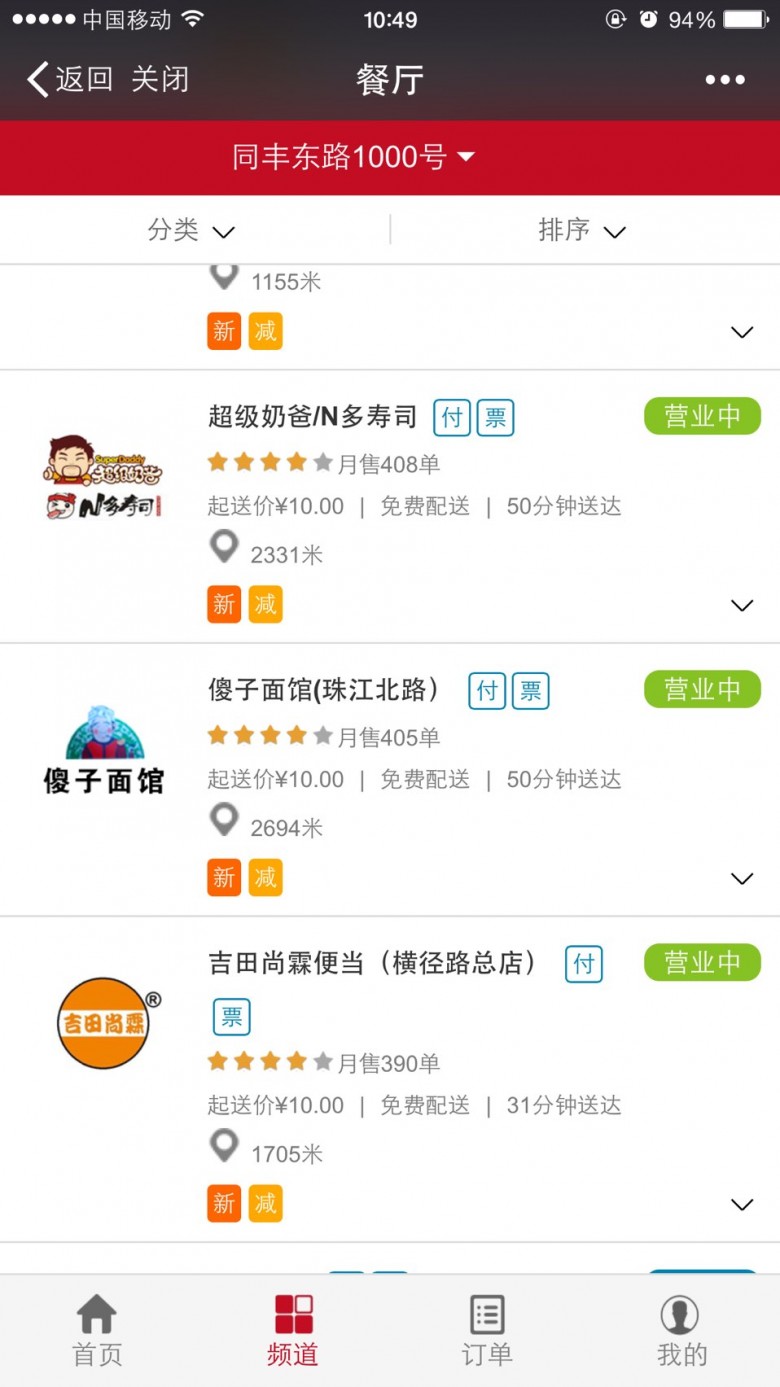
Task: Expand the 排序 sort dropdown
Action: point(581,230)
